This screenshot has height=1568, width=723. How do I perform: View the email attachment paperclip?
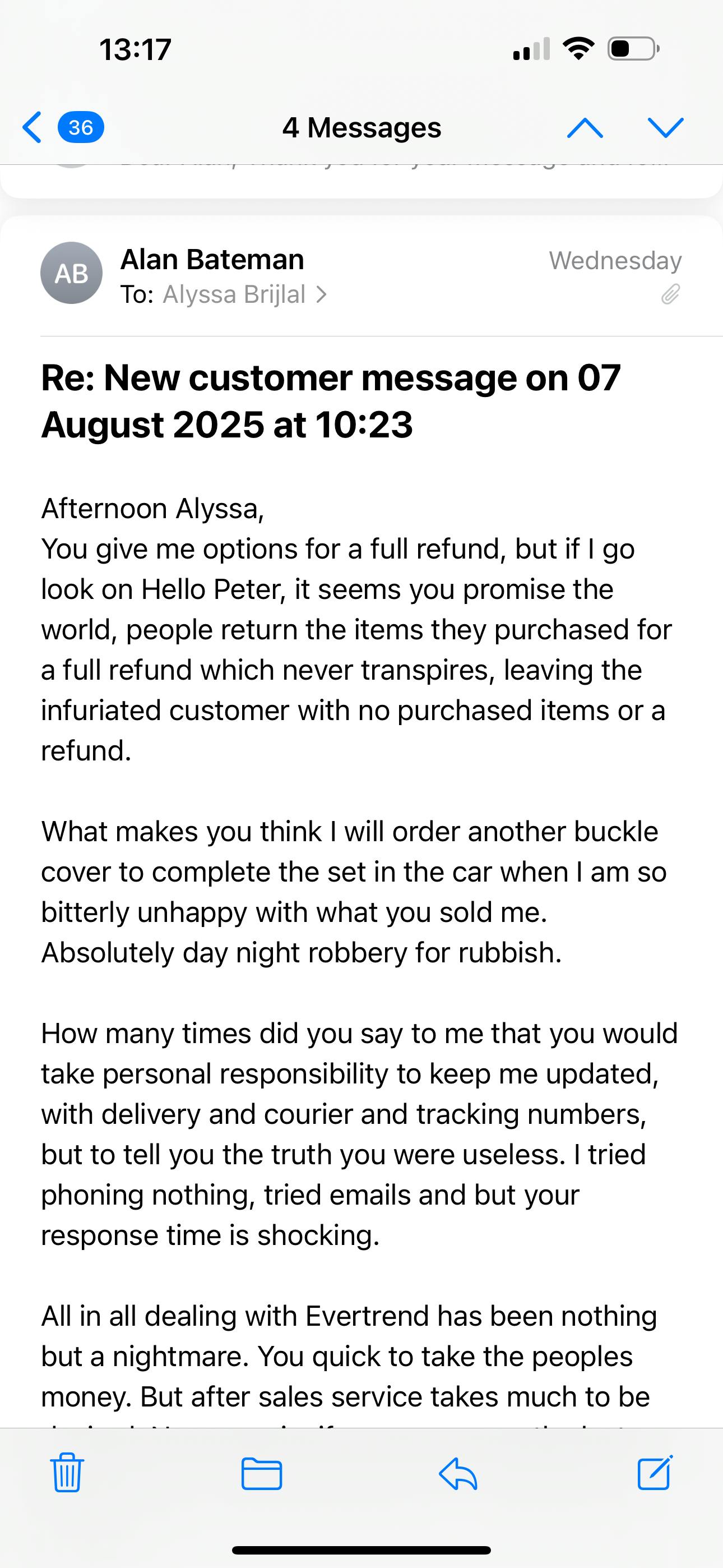click(670, 294)
